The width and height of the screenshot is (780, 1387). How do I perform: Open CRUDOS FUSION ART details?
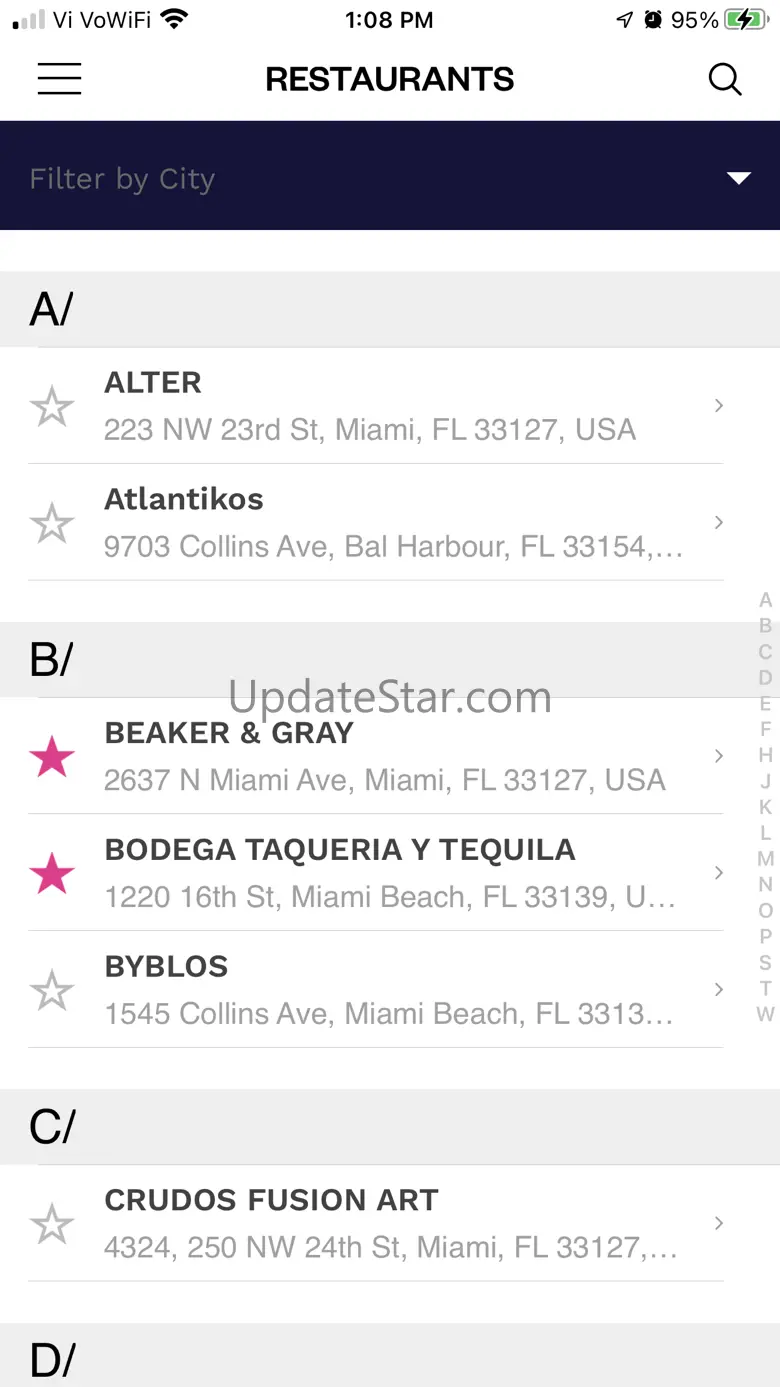400,1224
